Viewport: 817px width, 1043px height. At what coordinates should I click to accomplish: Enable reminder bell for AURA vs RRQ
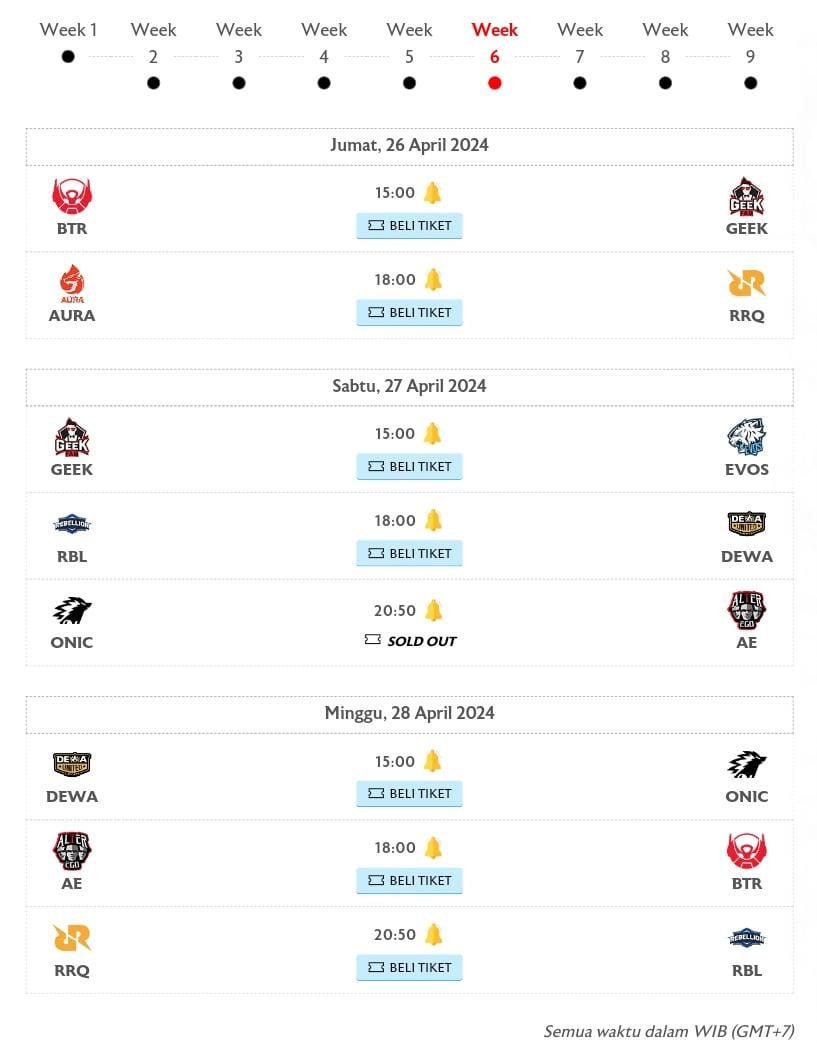(433, 280)
